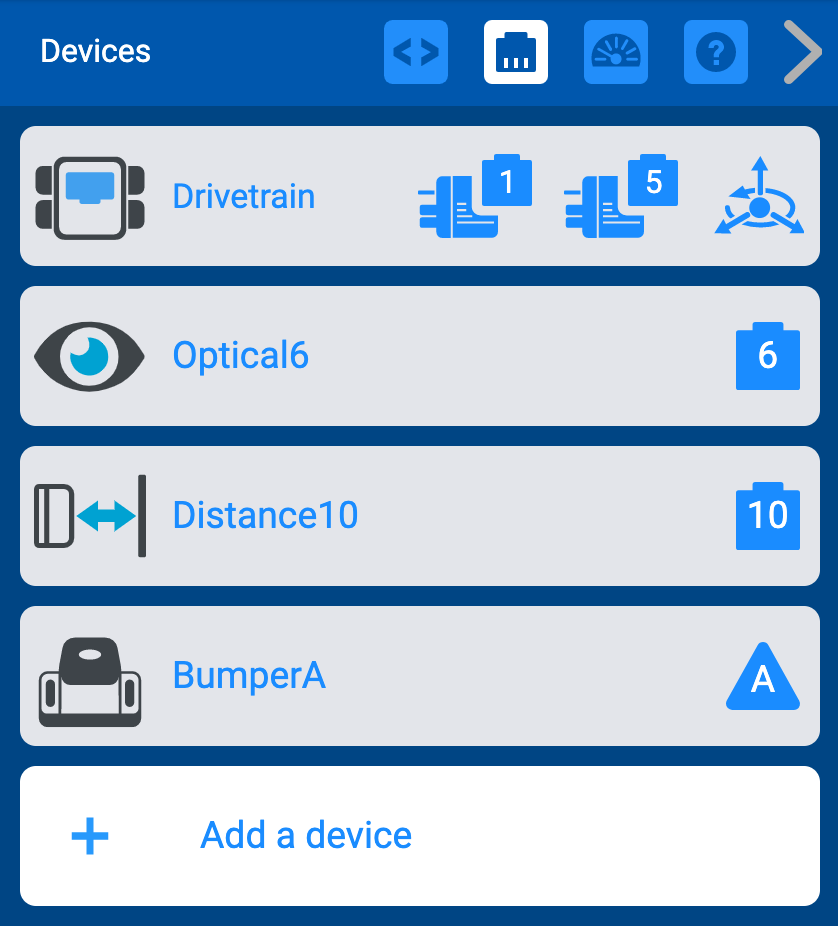The image size is (838, 926).
Task: Select the Devices toolbar icon
Action: [x=516, y=52]
